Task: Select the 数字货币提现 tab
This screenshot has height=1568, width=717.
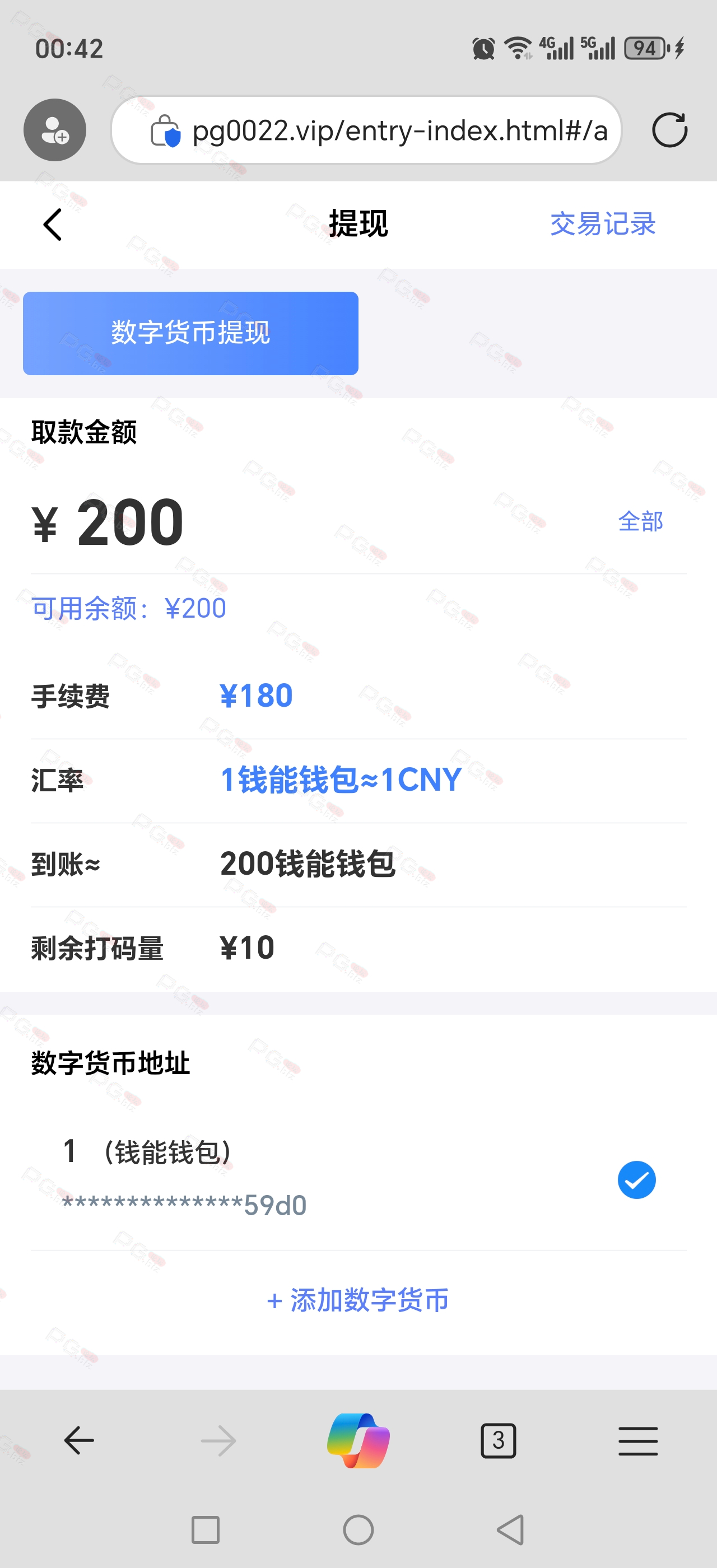Action: click(190, 333)
